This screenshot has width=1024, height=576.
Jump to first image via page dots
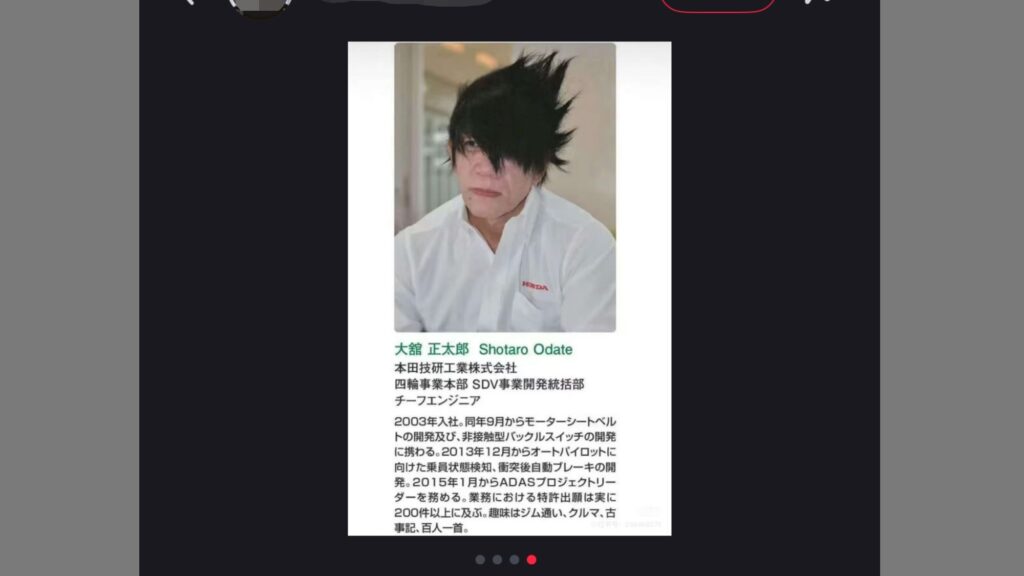(x=480, y=560)
